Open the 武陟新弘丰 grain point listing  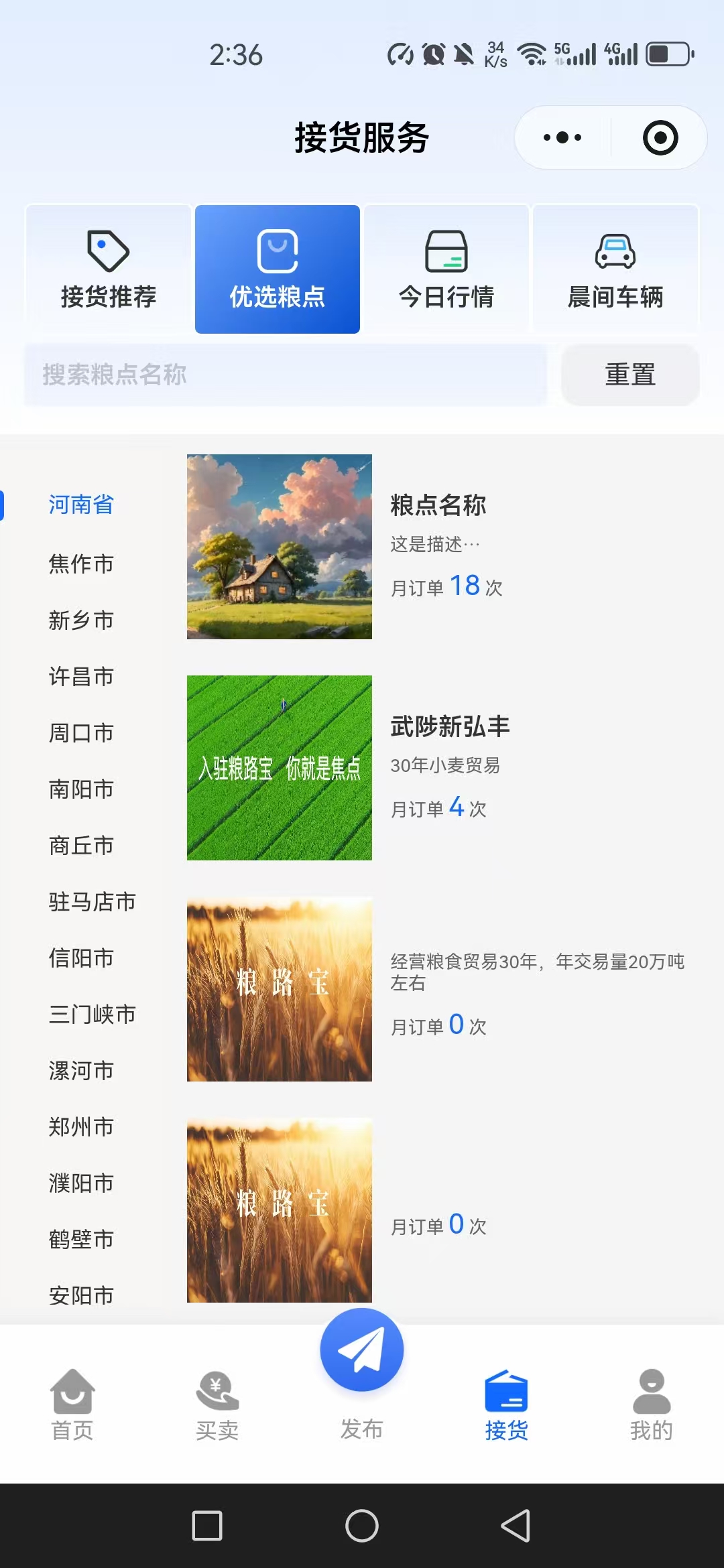[x=449, y=726]
